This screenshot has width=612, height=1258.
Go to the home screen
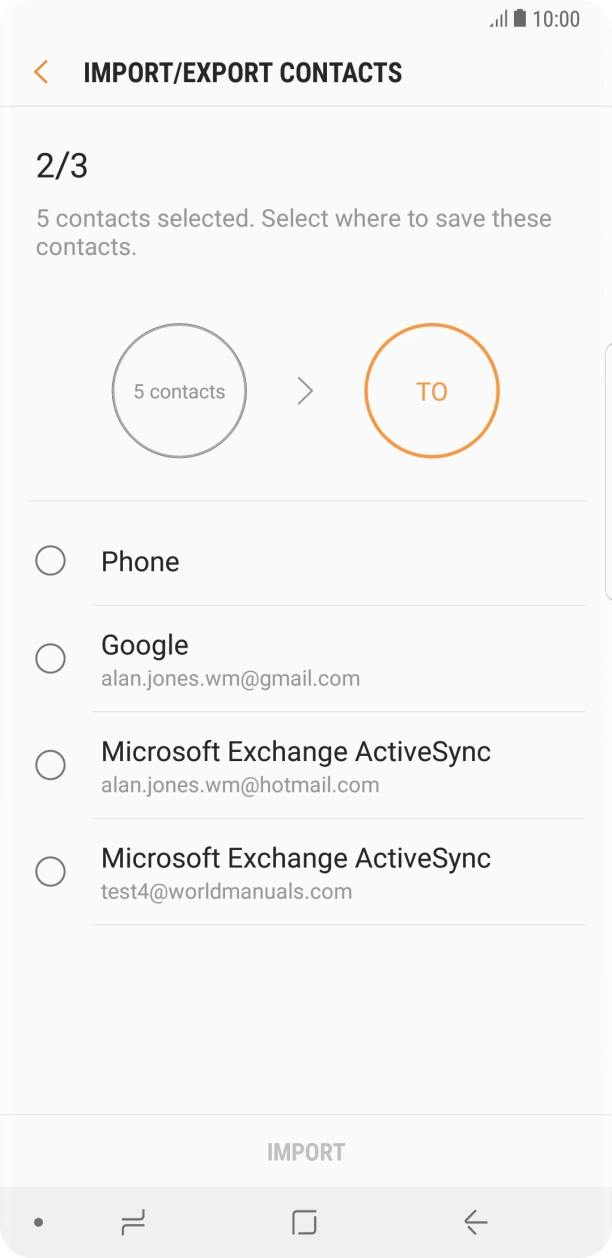[x=304, y=1222]
